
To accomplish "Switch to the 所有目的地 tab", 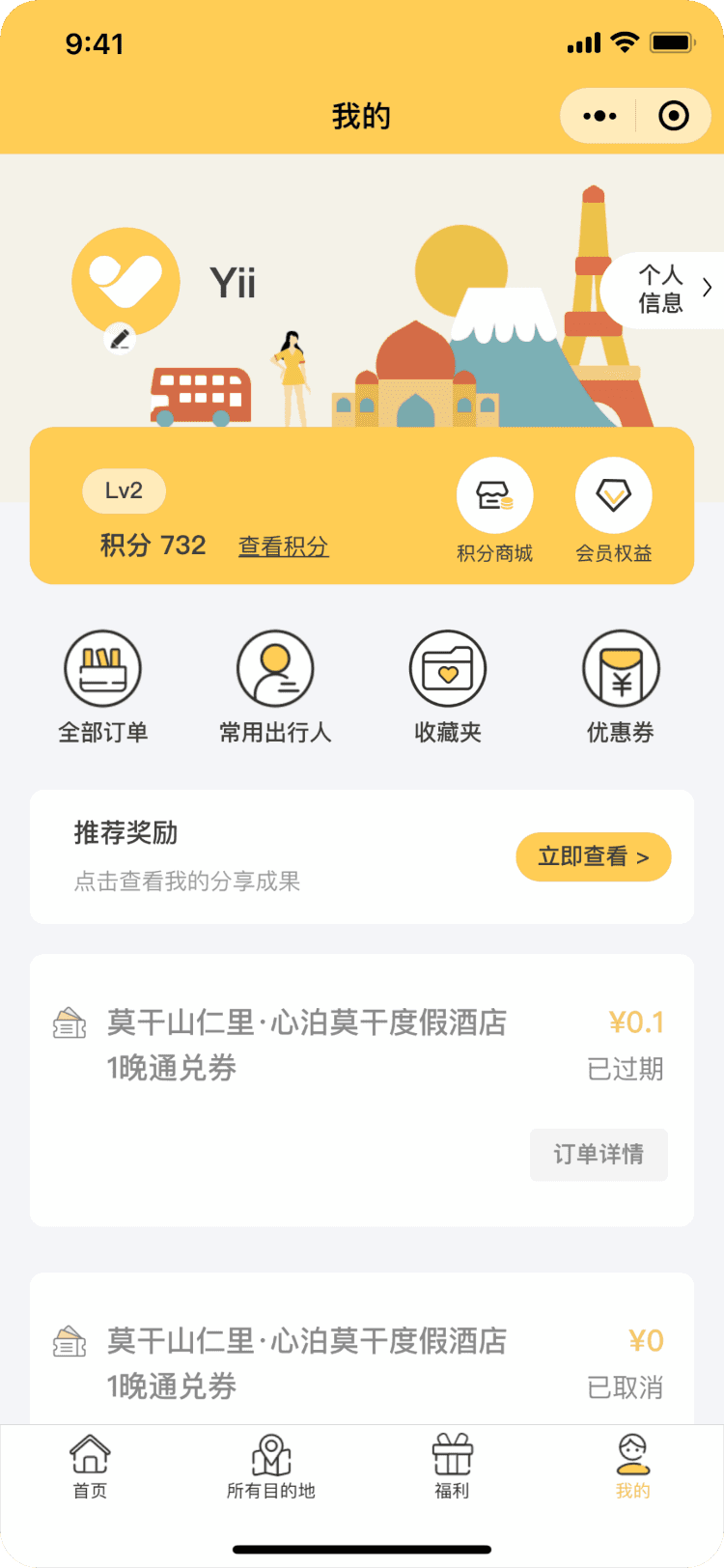I will tap(271, 1466).
